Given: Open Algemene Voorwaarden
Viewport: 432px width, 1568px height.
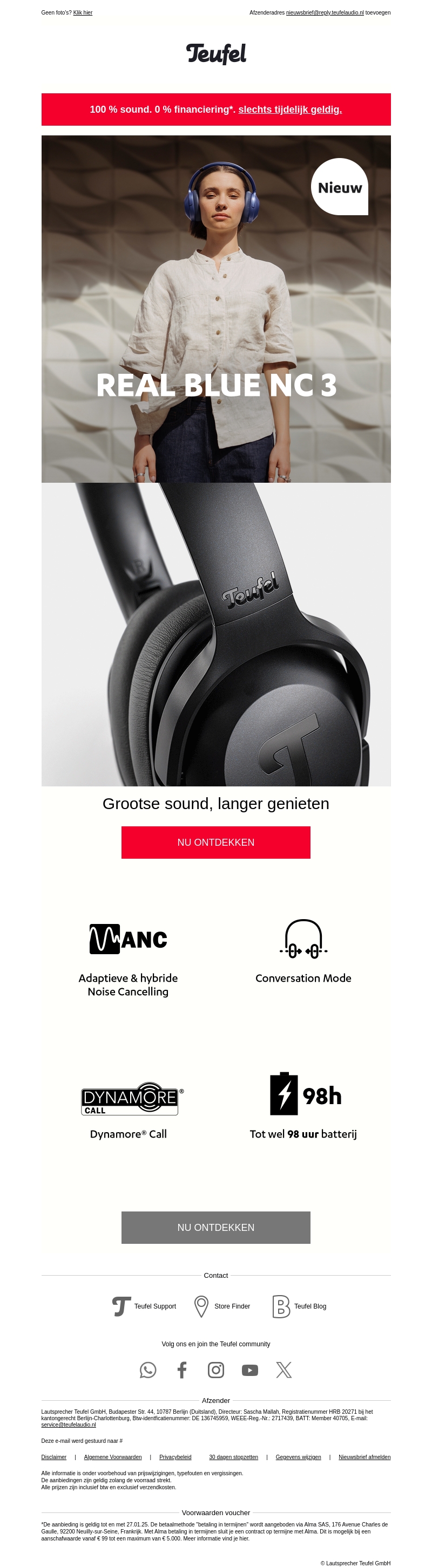Looking at the screenshot, I should (x=113, y=1457).
